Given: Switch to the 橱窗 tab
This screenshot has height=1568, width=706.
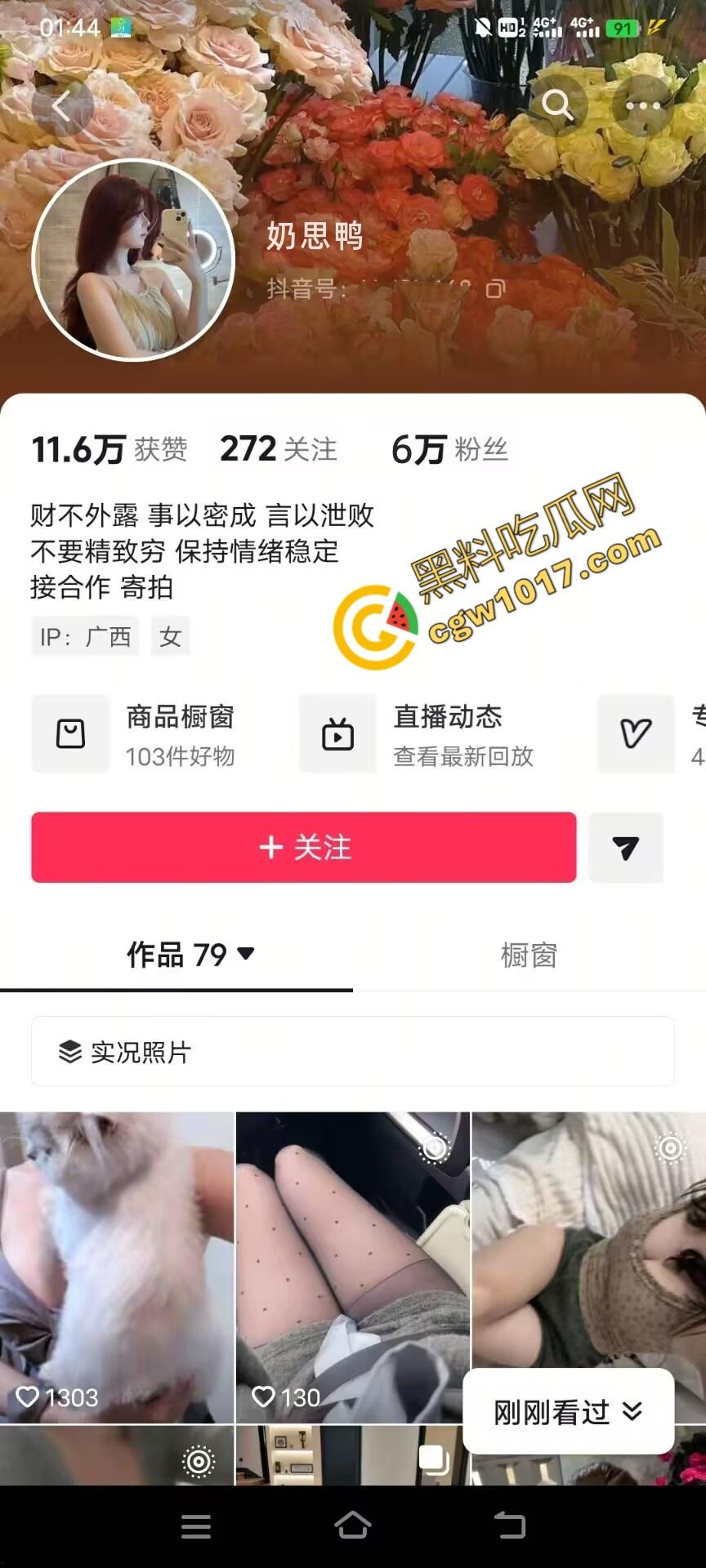Looking at the screenshot, I should point(529,955).
